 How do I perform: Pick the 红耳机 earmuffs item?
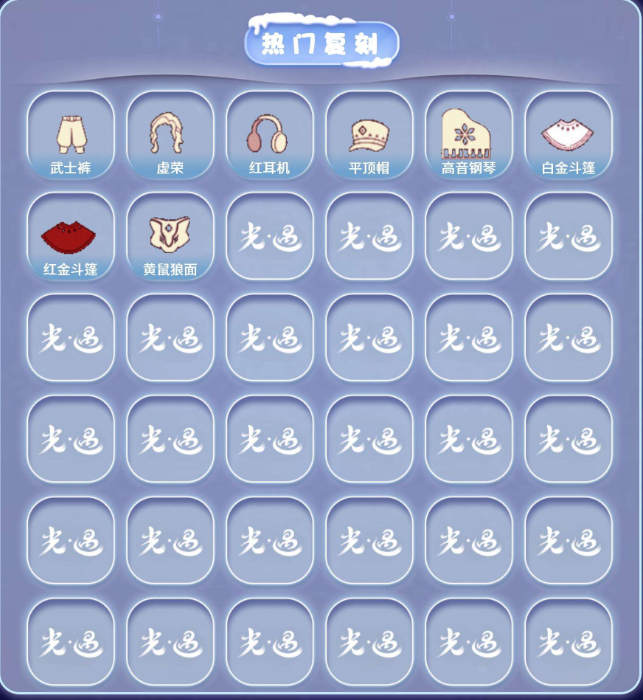point(269,135)
